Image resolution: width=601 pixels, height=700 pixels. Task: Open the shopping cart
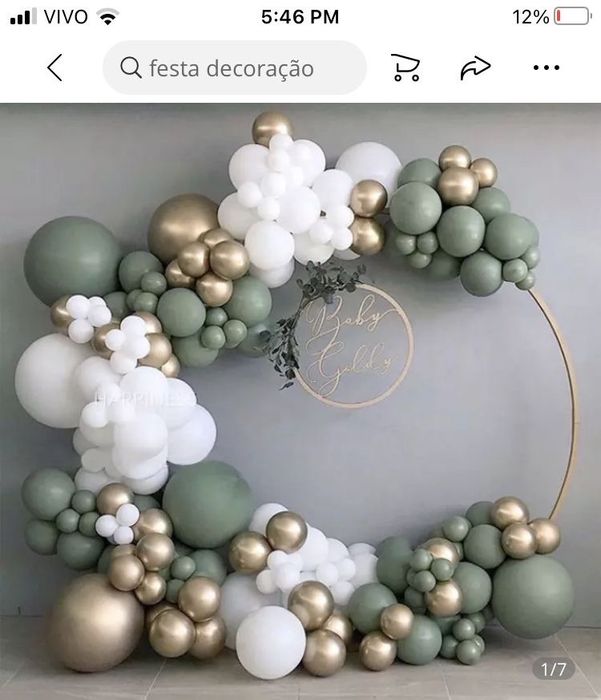[x=404, y=68]
